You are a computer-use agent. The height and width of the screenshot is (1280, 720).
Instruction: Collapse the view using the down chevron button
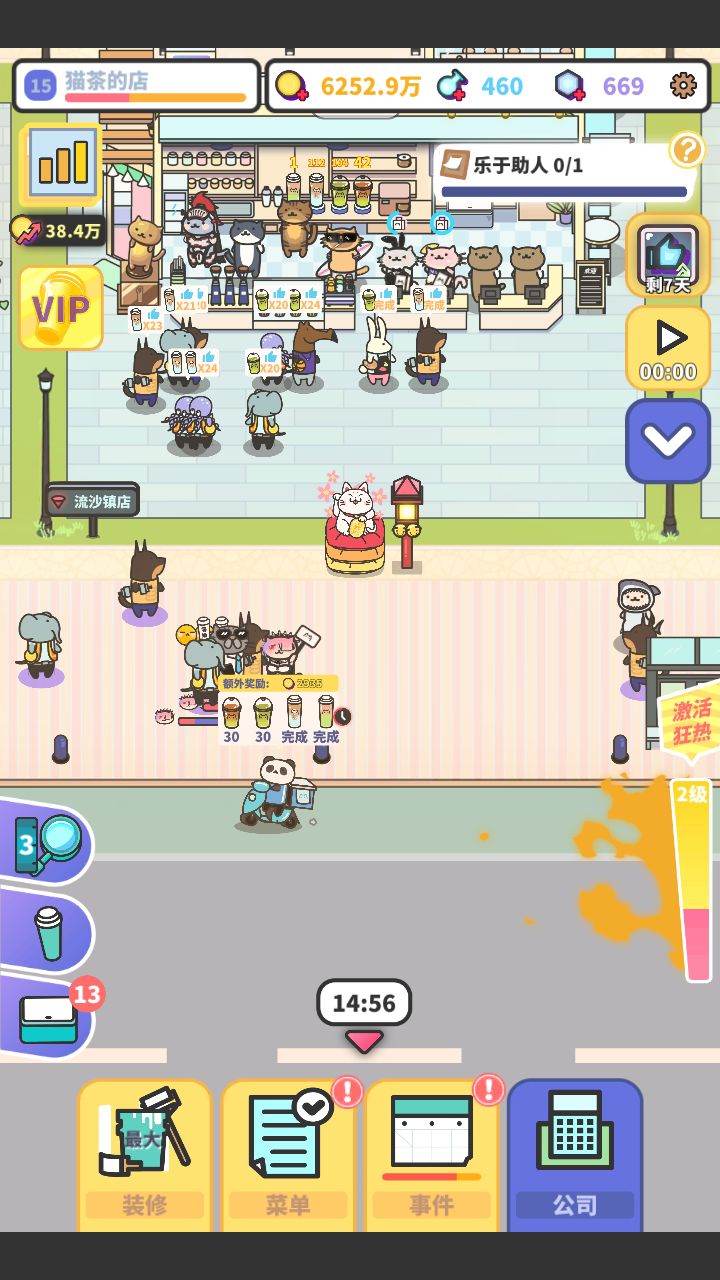(x=667, y=440)
